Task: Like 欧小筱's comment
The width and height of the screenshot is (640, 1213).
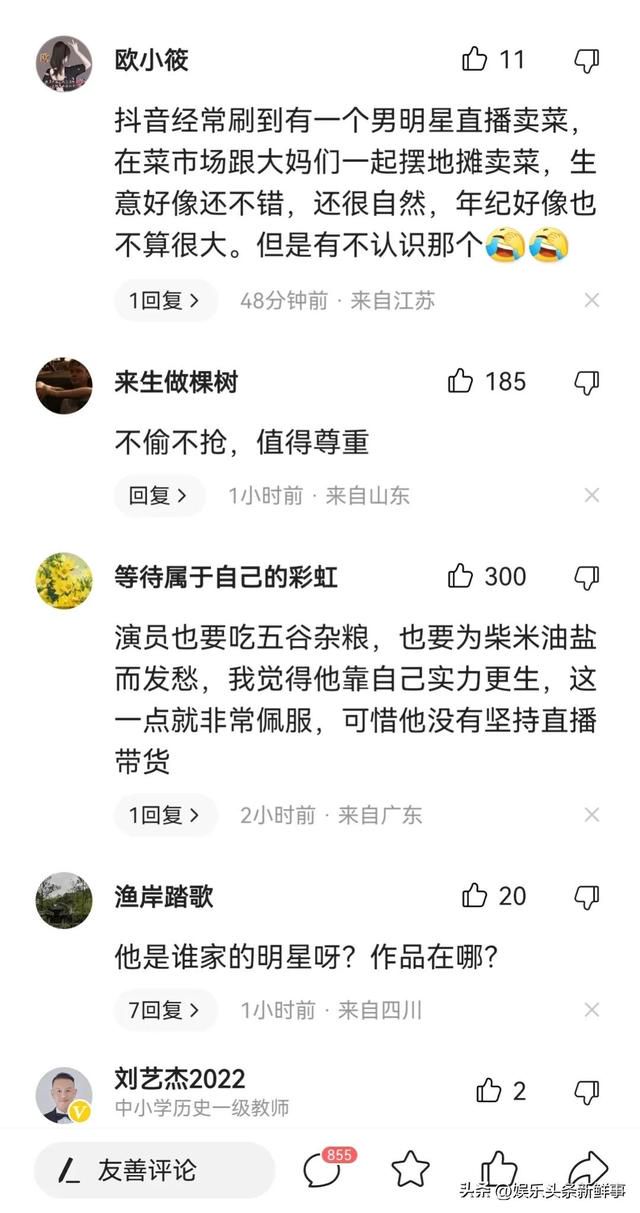Action: click(475, 60)
